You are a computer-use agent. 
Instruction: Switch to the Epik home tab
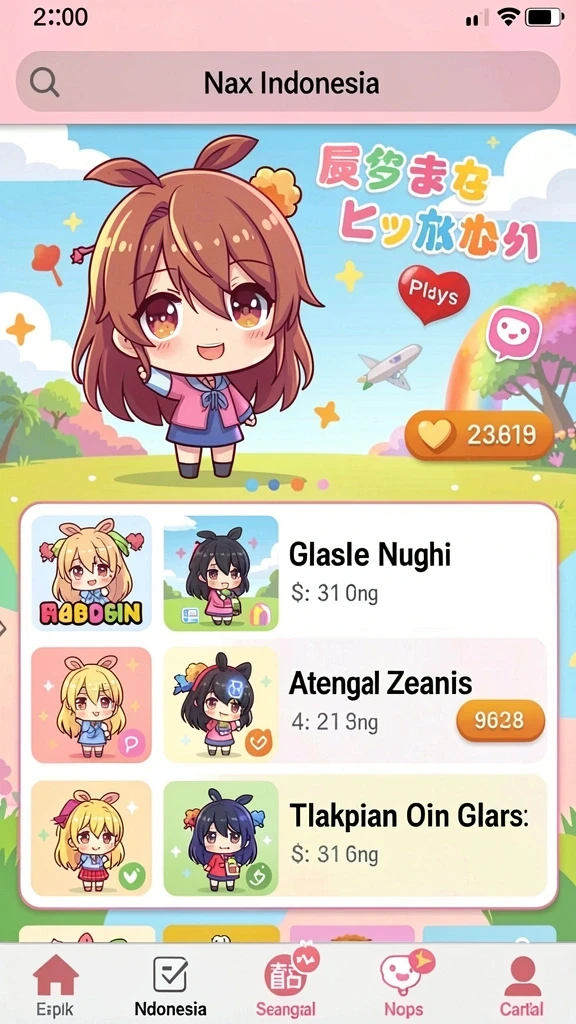(x=56, y=985)
